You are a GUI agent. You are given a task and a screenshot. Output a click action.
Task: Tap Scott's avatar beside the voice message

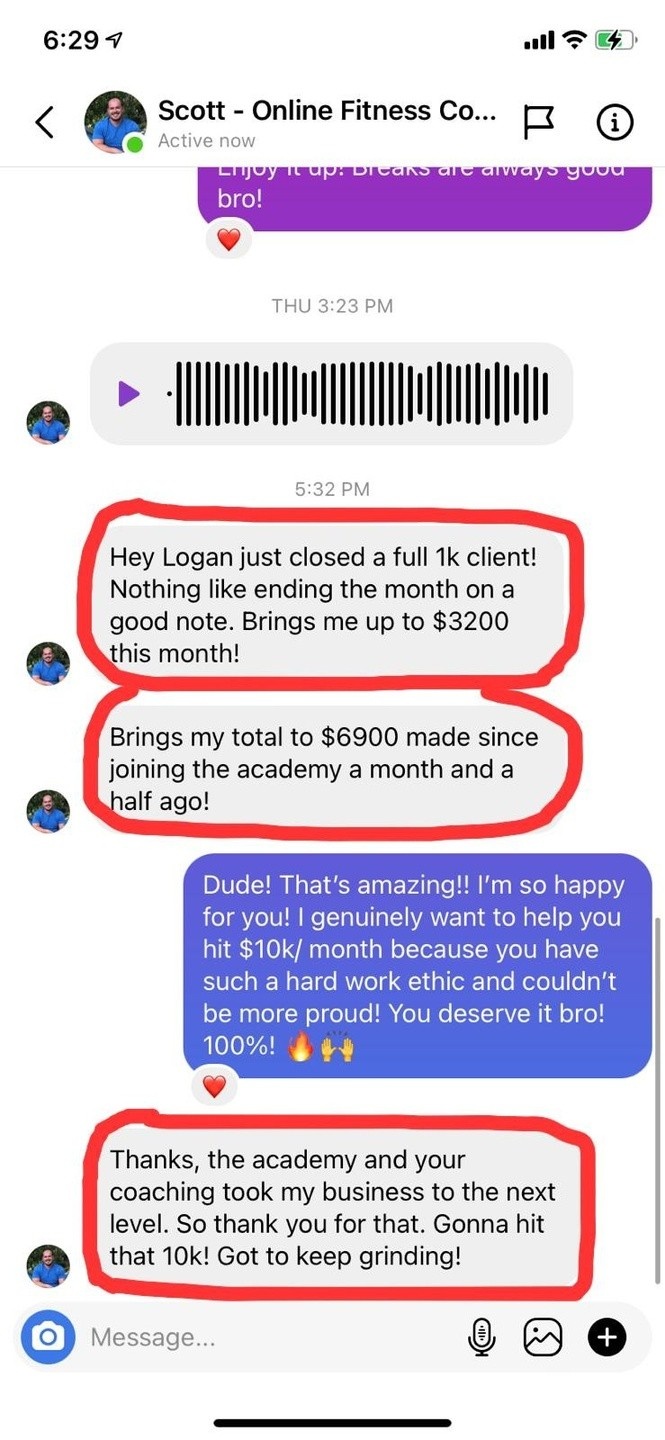[x=48, y=423]
